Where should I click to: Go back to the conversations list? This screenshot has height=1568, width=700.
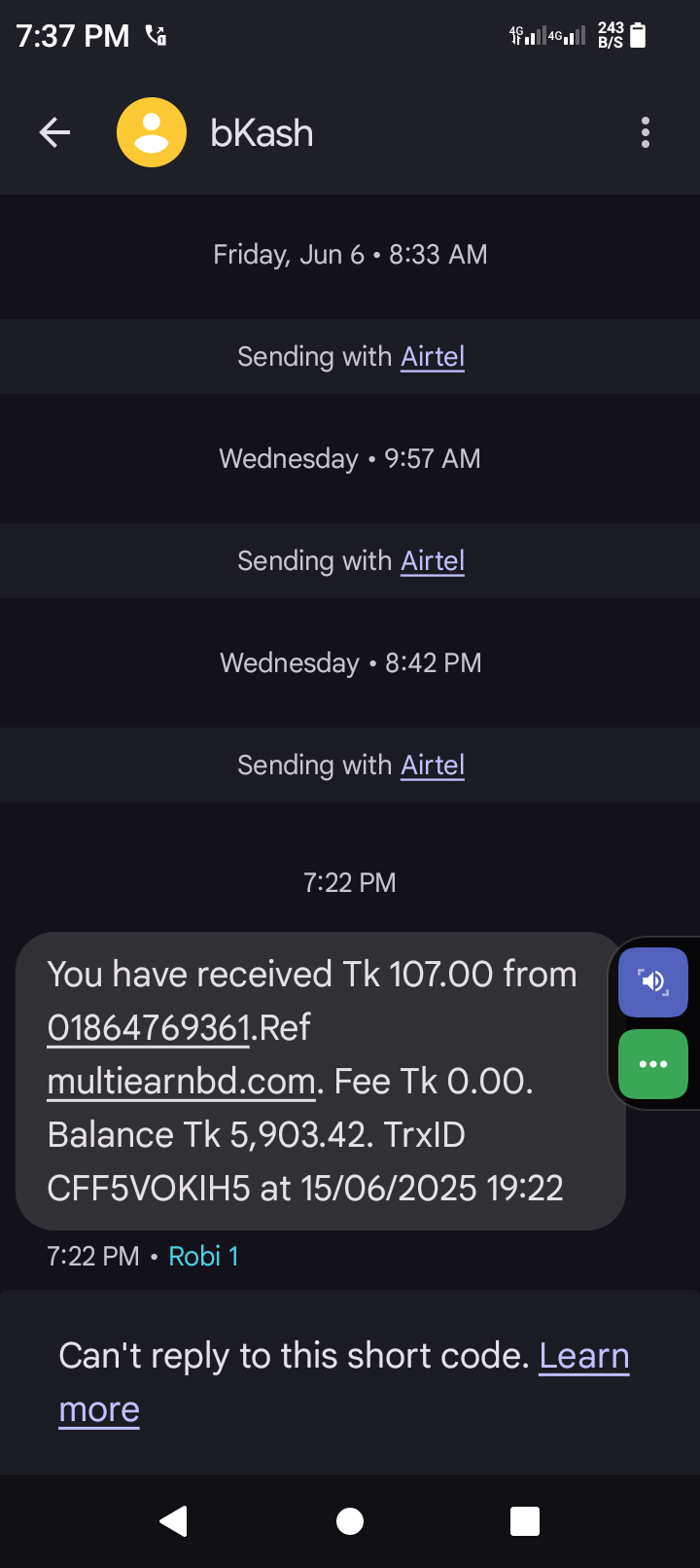54,132
